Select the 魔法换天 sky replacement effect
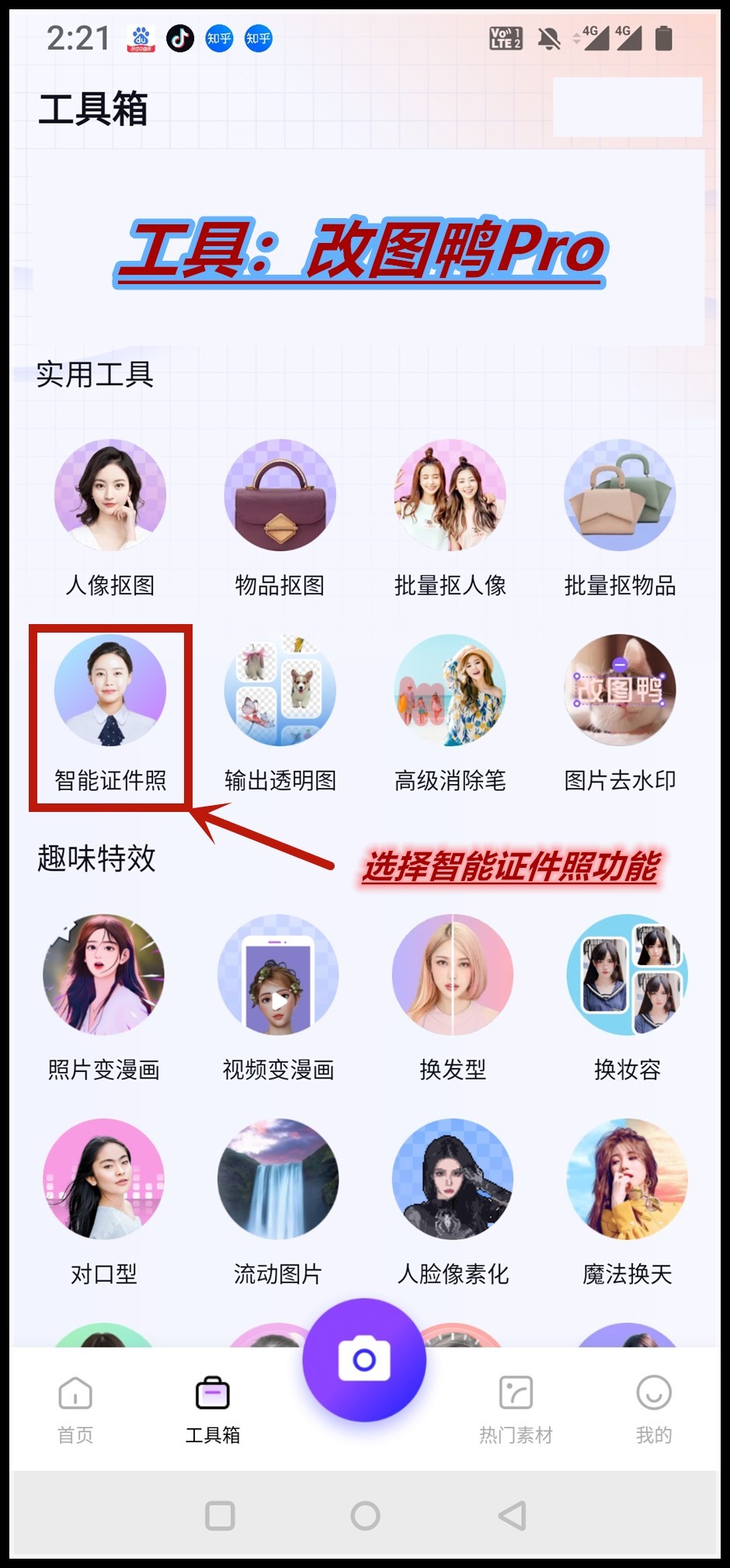This screenshot has width=730, height=1568. point(626,1178)
